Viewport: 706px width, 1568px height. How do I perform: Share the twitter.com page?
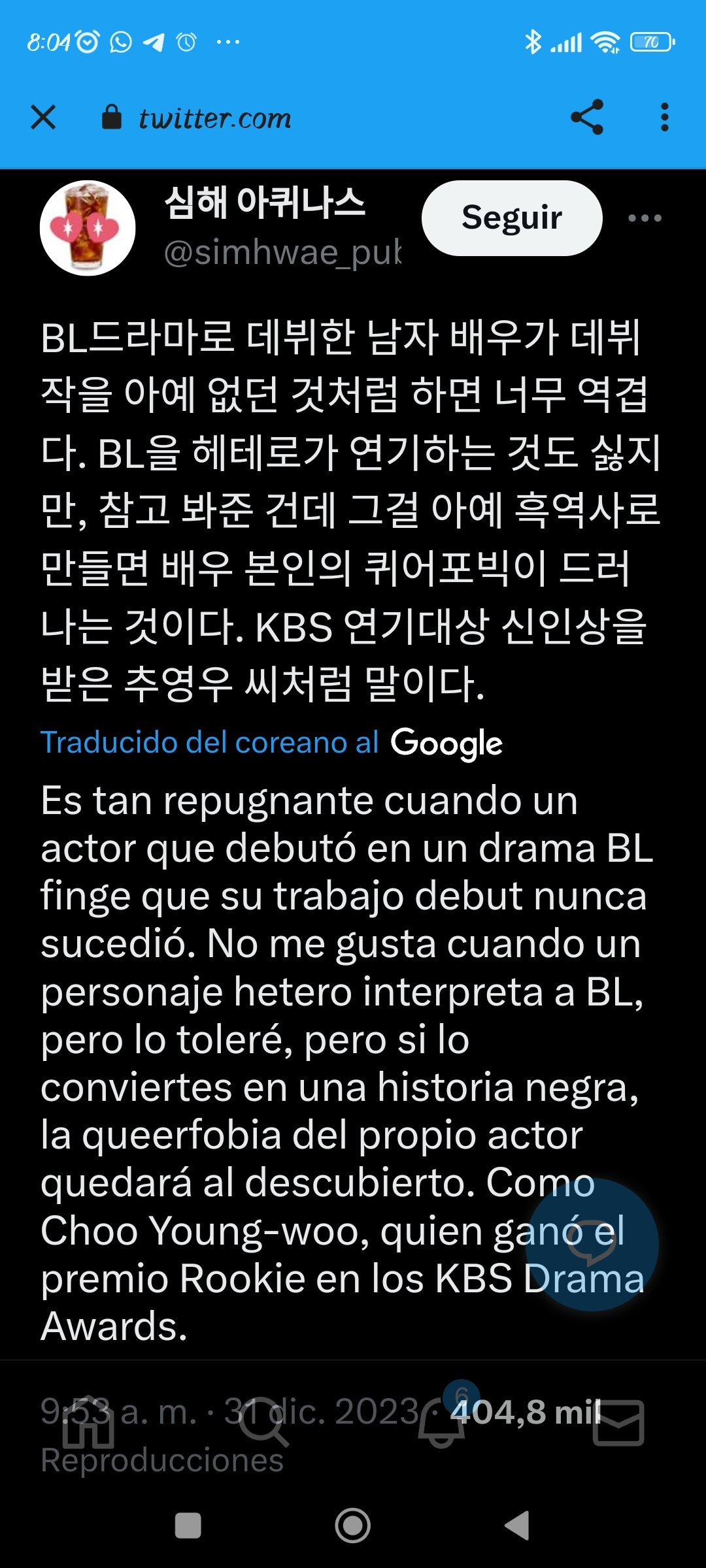coord(586,118)
